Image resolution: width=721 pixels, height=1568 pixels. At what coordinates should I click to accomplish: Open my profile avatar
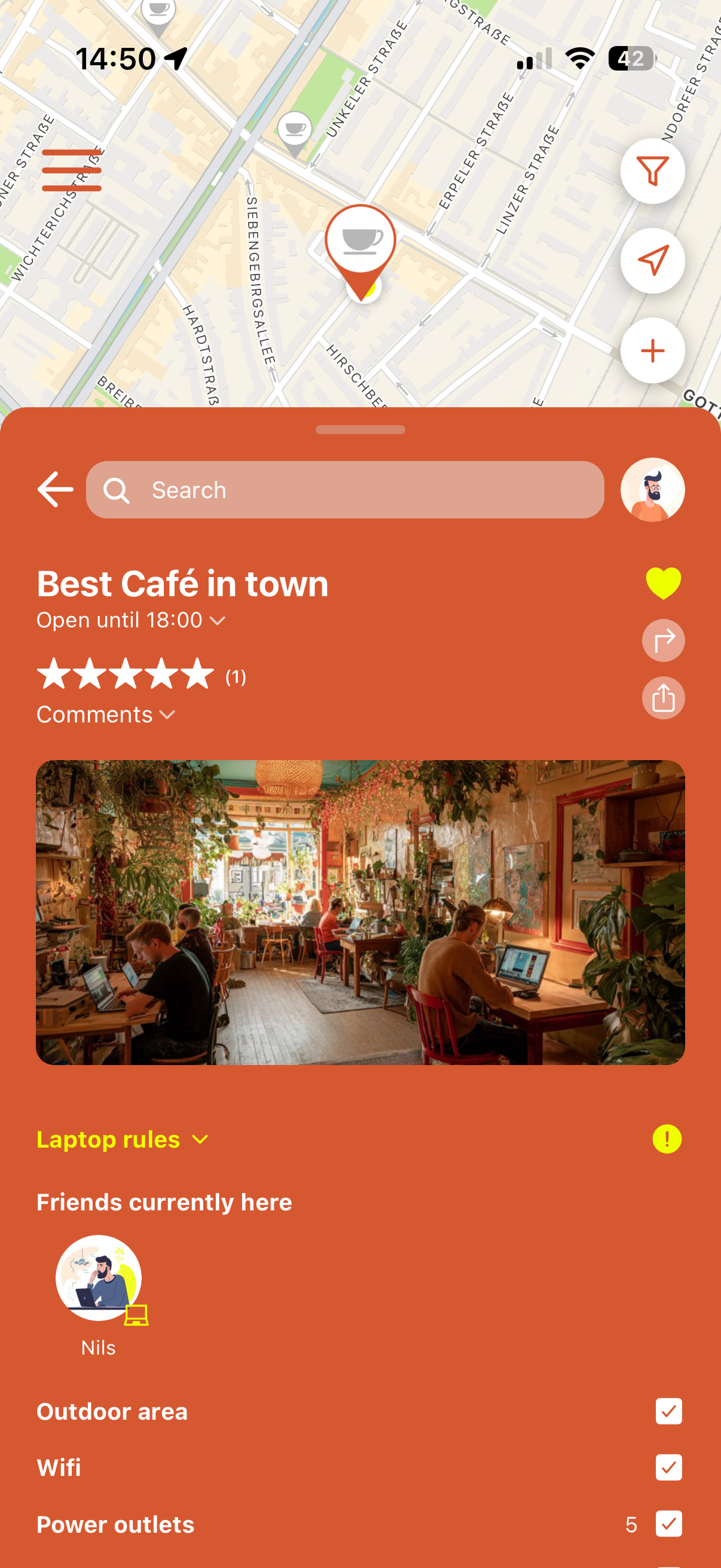(652, 489)
